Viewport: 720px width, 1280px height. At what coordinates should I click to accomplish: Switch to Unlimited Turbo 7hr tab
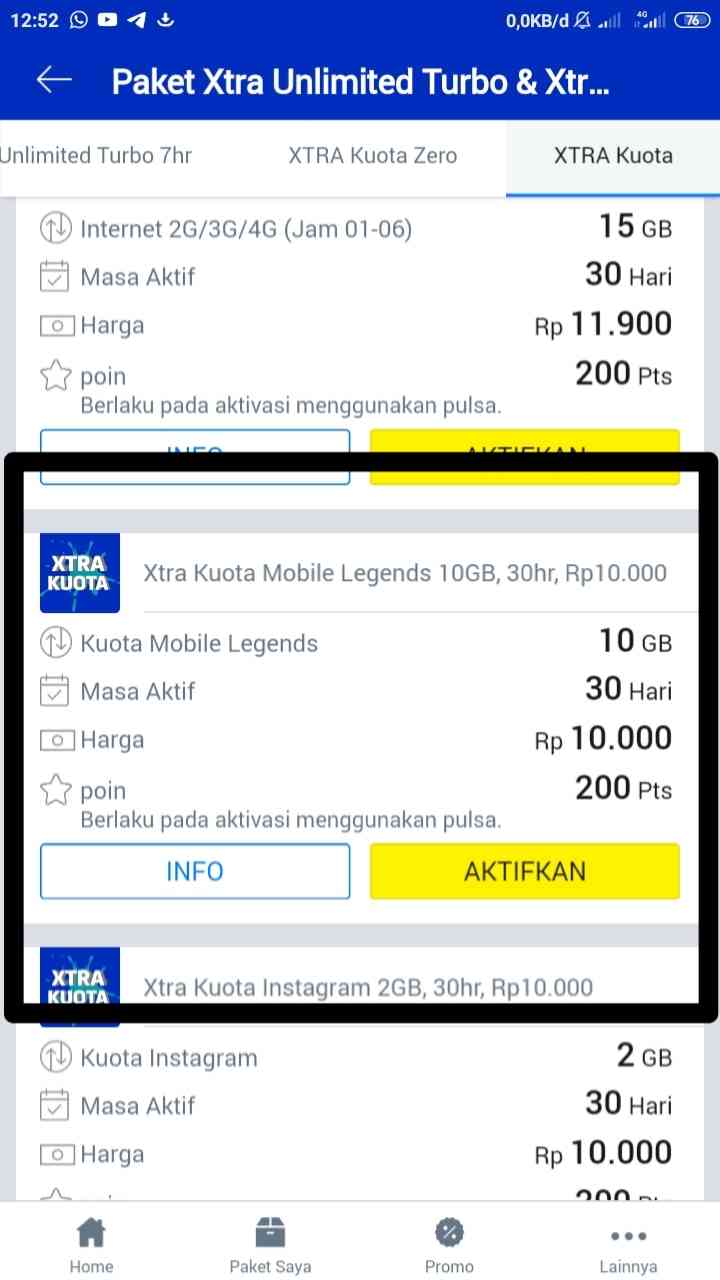click(x=96, y=155)
